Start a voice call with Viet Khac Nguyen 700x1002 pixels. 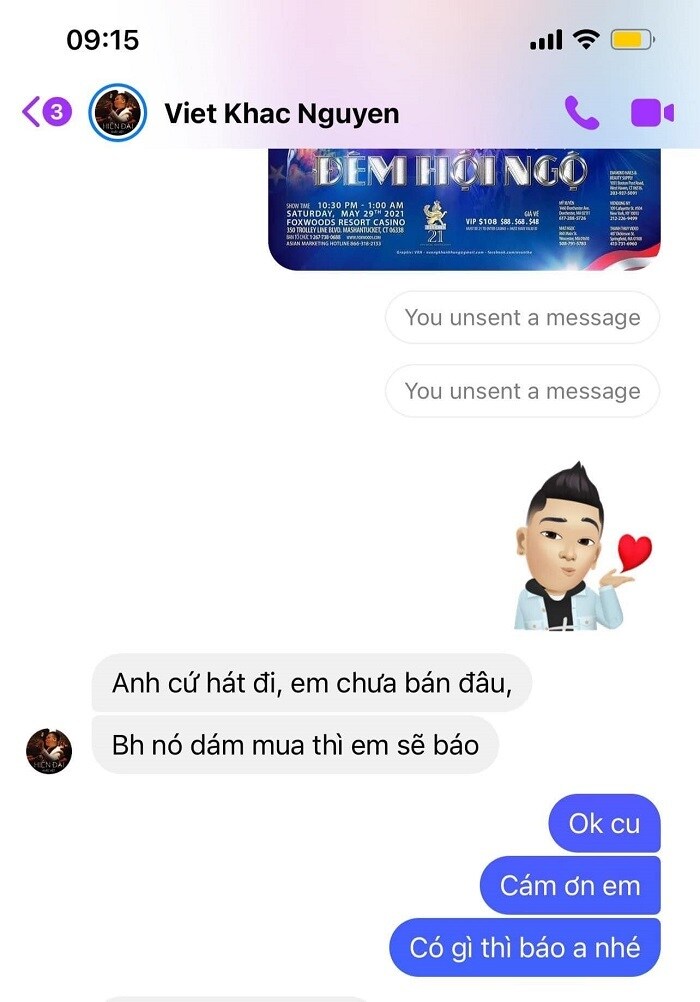581,112
